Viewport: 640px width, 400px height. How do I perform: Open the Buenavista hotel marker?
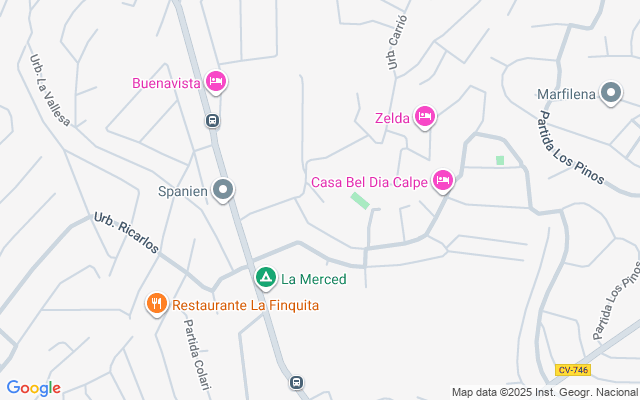[215, 82]
